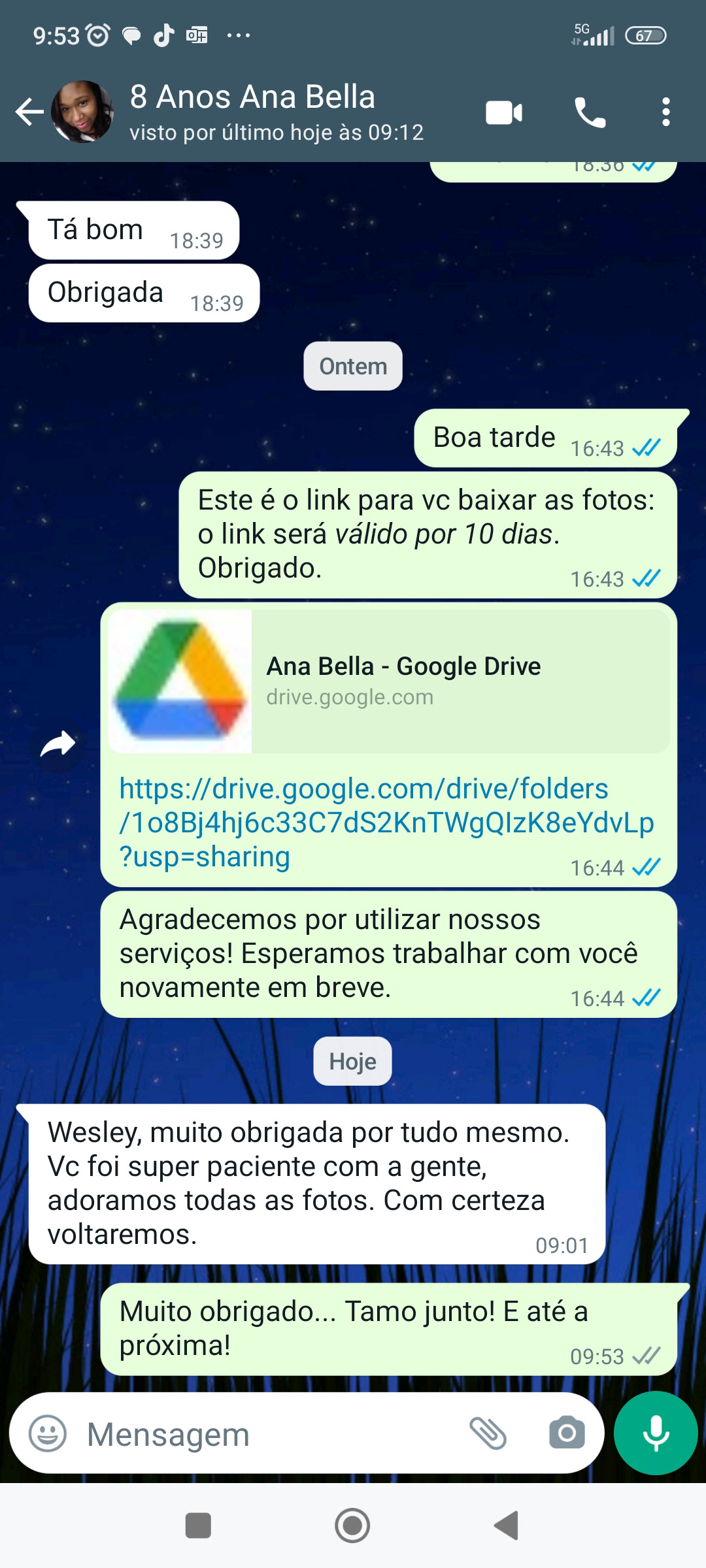Open 8 Anos Ana Bella contact info
This screenshot has width=706, height=1568.
(x=275, y=112)
